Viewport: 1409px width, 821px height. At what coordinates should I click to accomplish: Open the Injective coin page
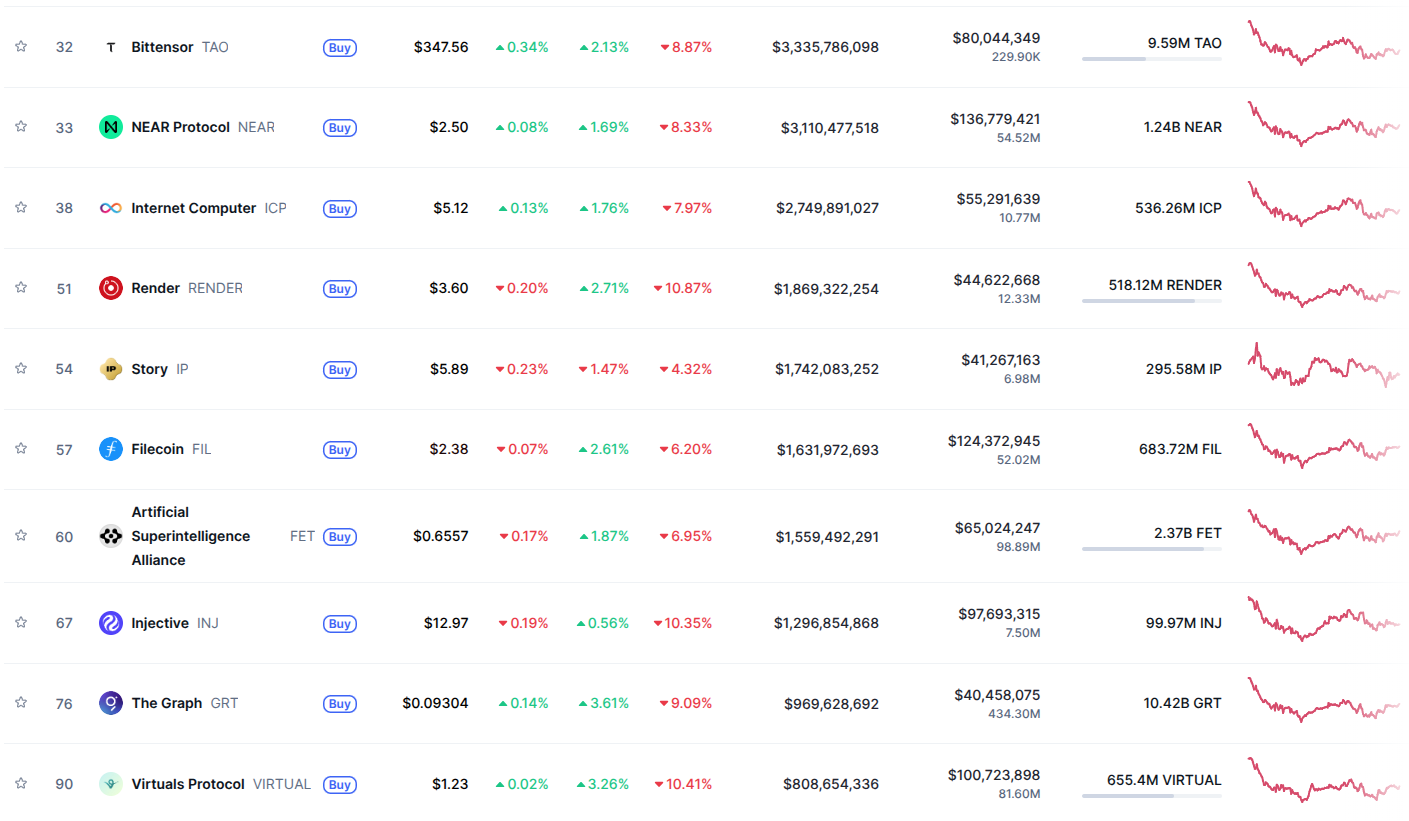point(159,623)
